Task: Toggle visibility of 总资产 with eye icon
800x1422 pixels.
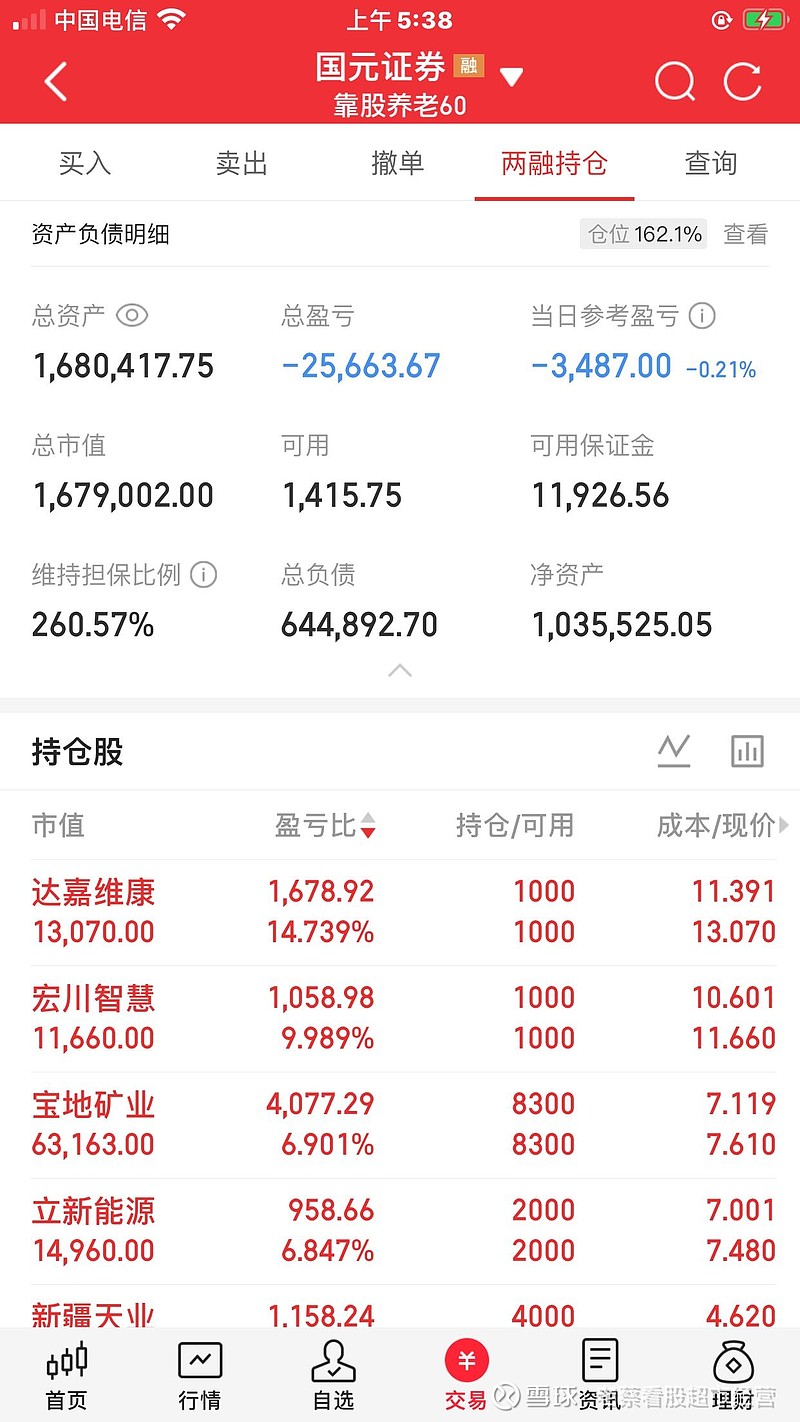Action: coord(132,317)
